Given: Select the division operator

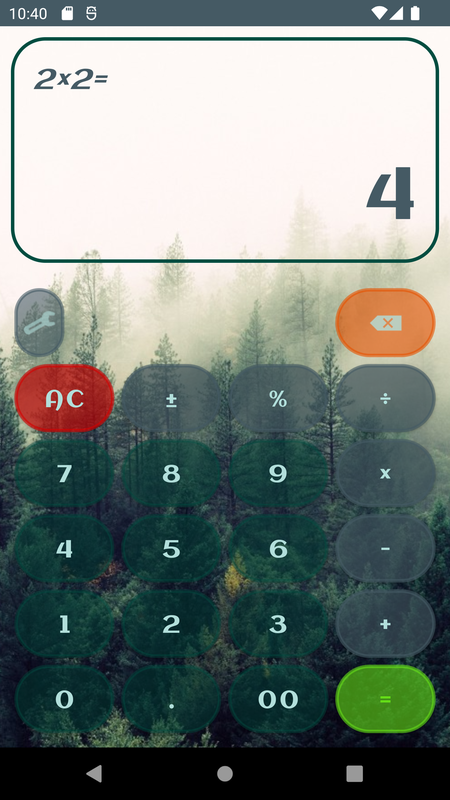Looking at the screenshot, I should tap(385, 398).
